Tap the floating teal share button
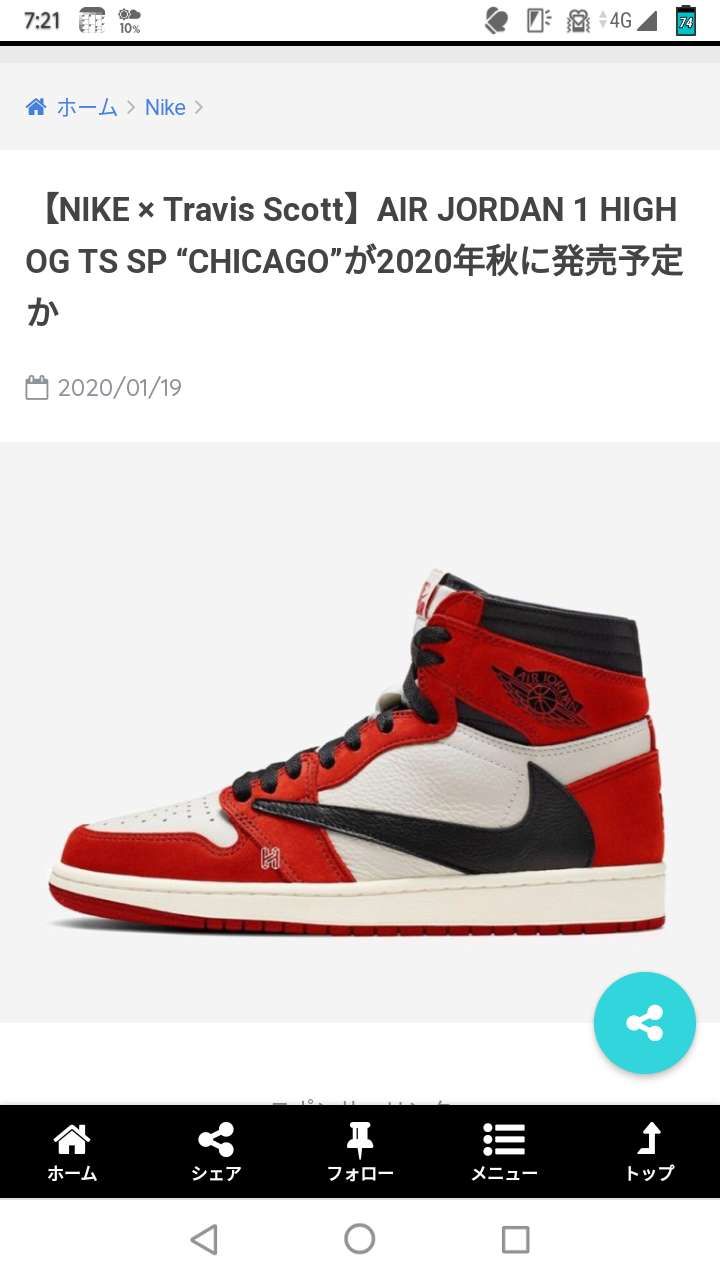The width and height of the screenshot is (720, 1280). (644, 1022)
